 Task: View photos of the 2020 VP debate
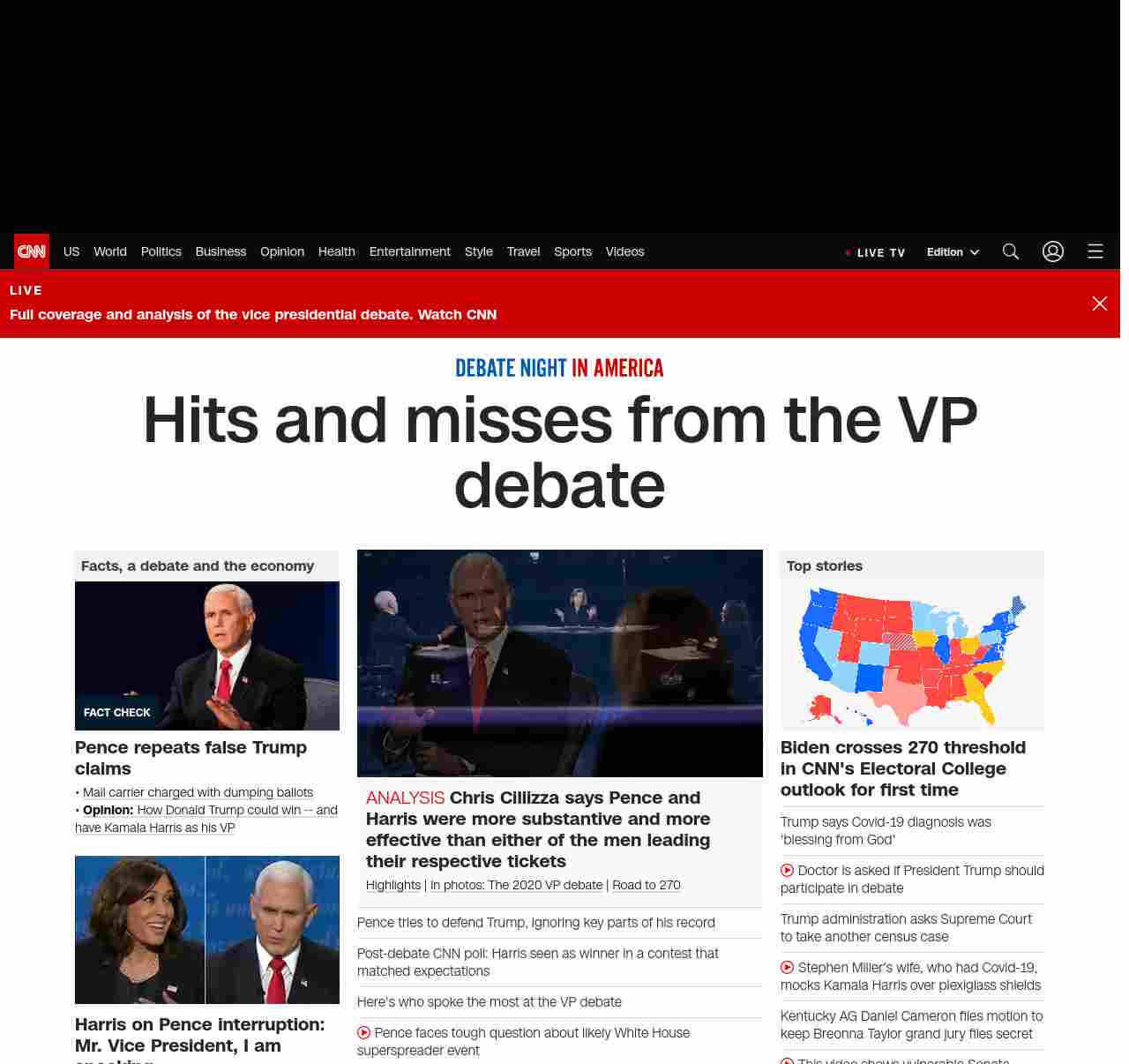[518, 885]
